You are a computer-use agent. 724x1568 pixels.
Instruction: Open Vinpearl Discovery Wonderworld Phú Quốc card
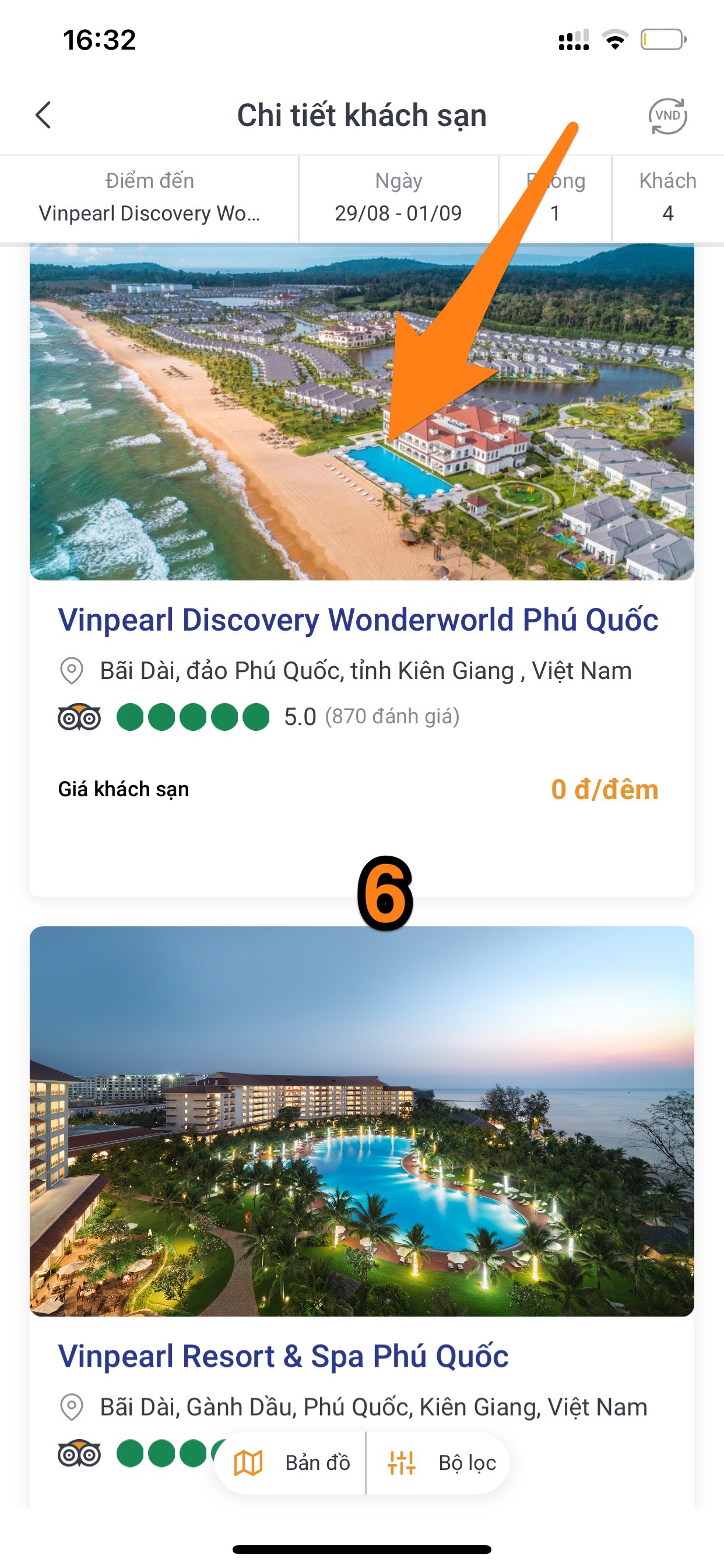point(358,619)
